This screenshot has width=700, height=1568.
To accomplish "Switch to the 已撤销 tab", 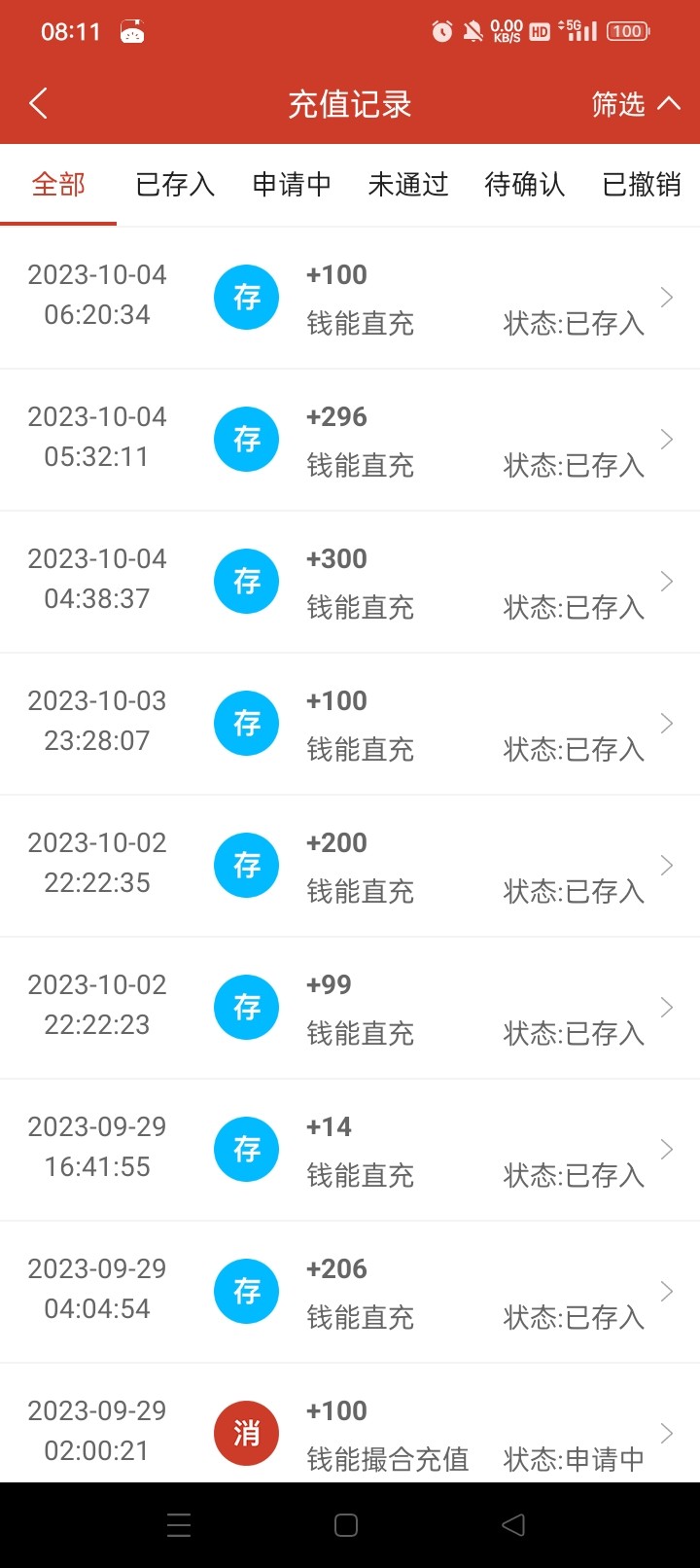I will click(x=643, y=185).
